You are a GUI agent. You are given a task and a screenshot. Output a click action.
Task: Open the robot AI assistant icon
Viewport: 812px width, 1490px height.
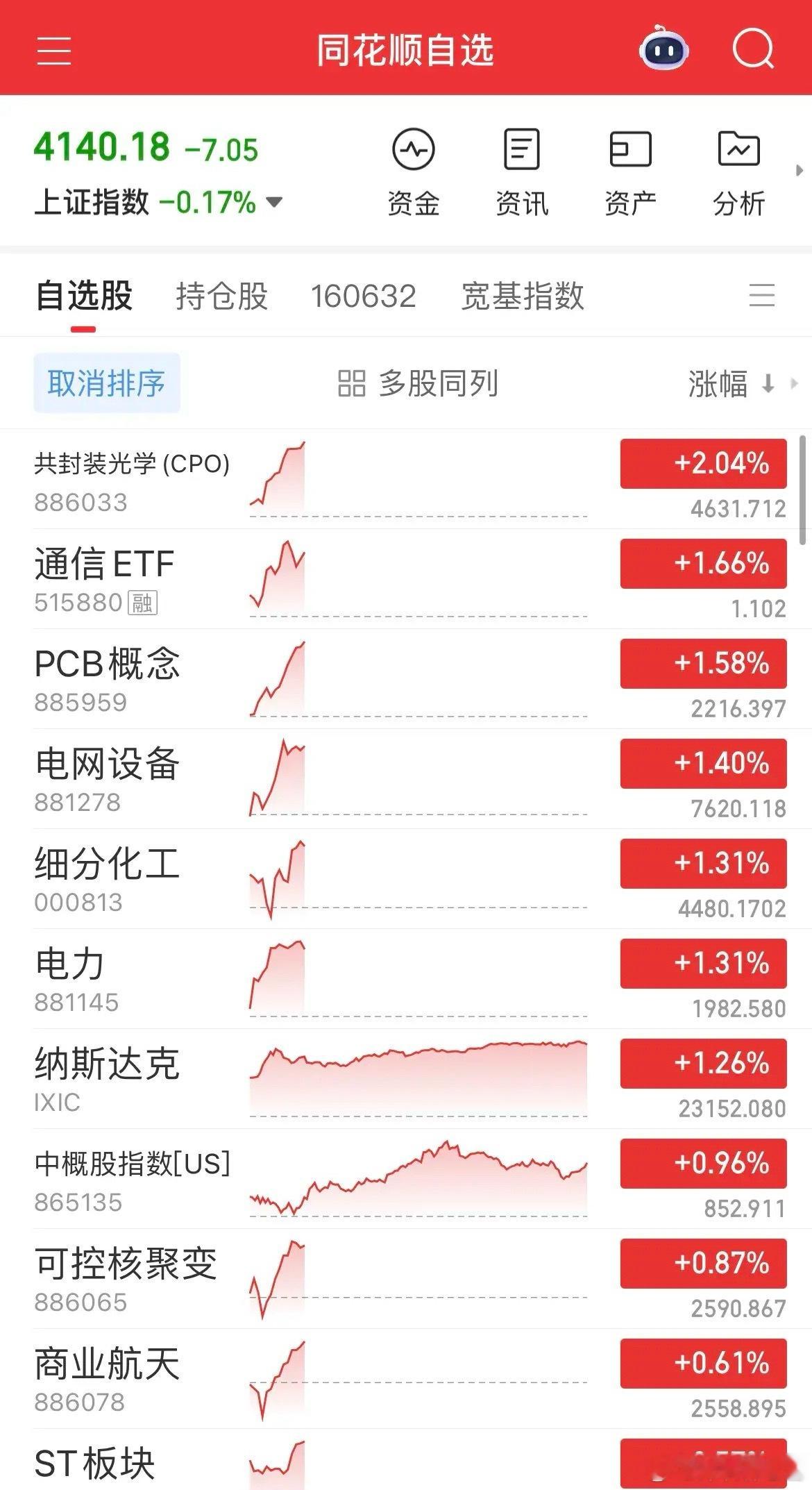click(x=663, y=49)
